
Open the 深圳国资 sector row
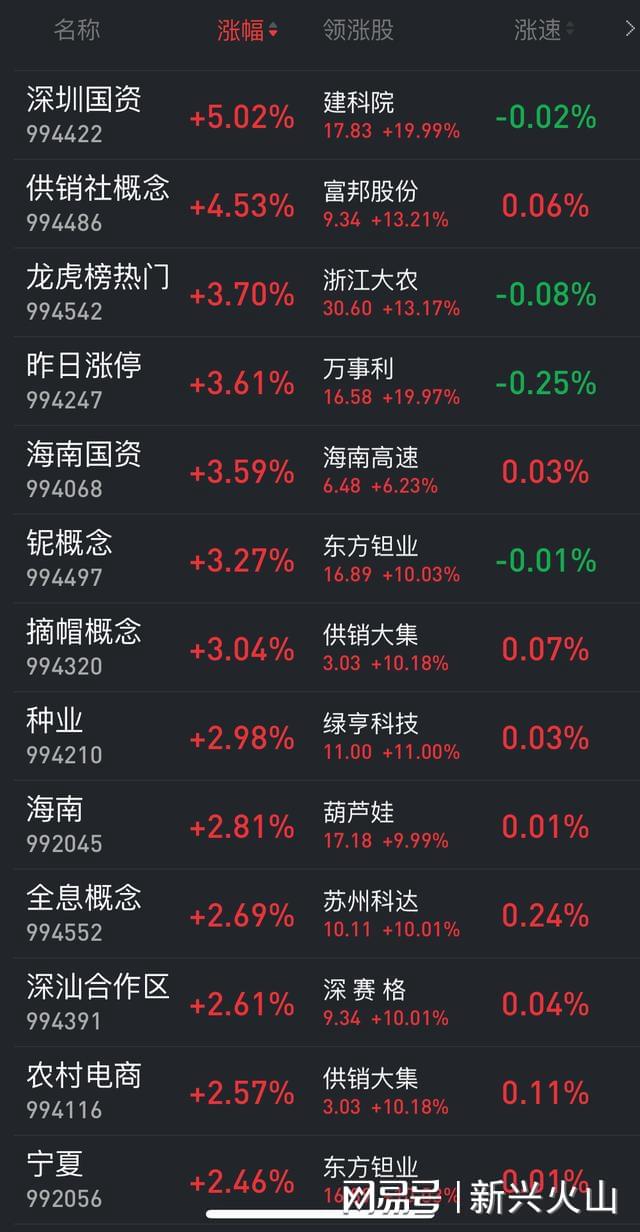(x=320, y=116)
